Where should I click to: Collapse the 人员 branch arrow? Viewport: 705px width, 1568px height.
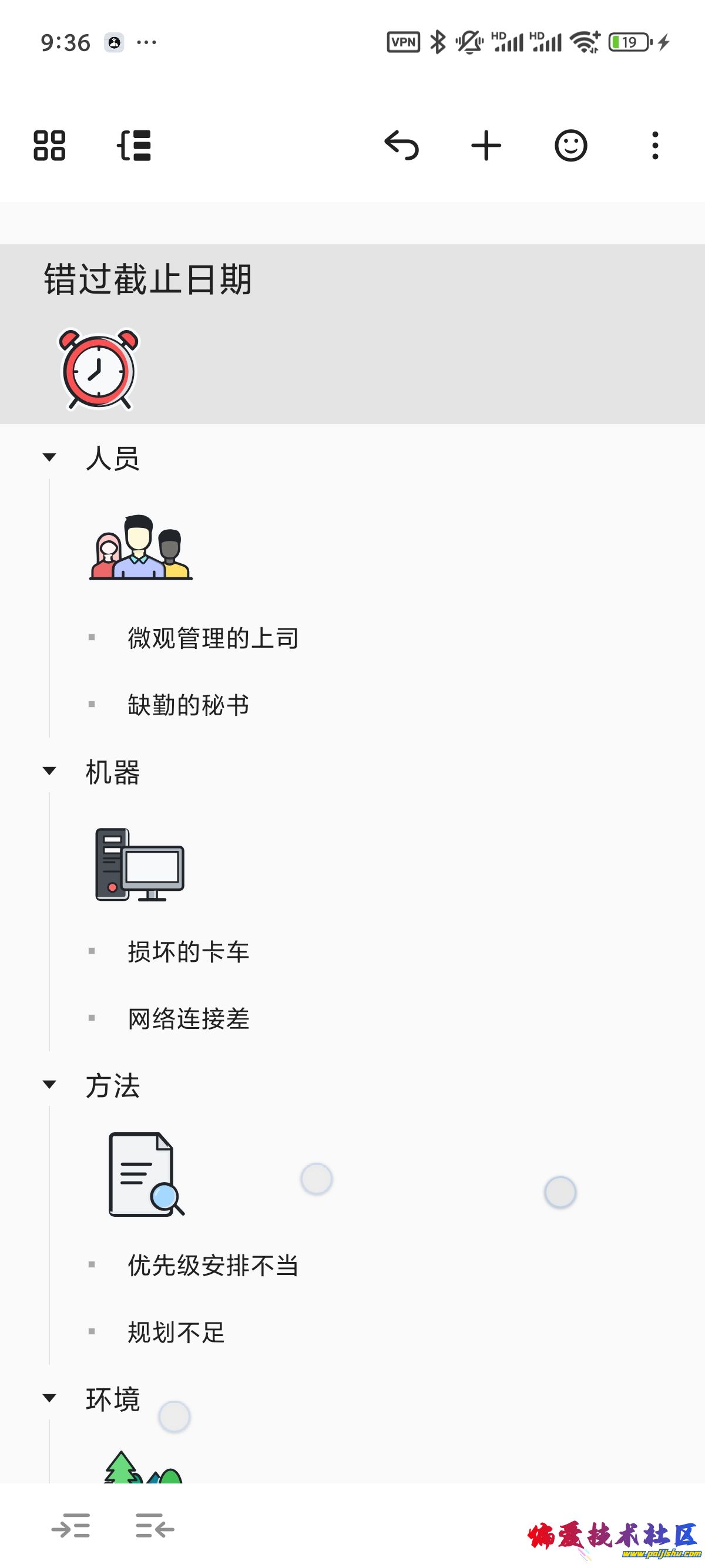(49, 457)
